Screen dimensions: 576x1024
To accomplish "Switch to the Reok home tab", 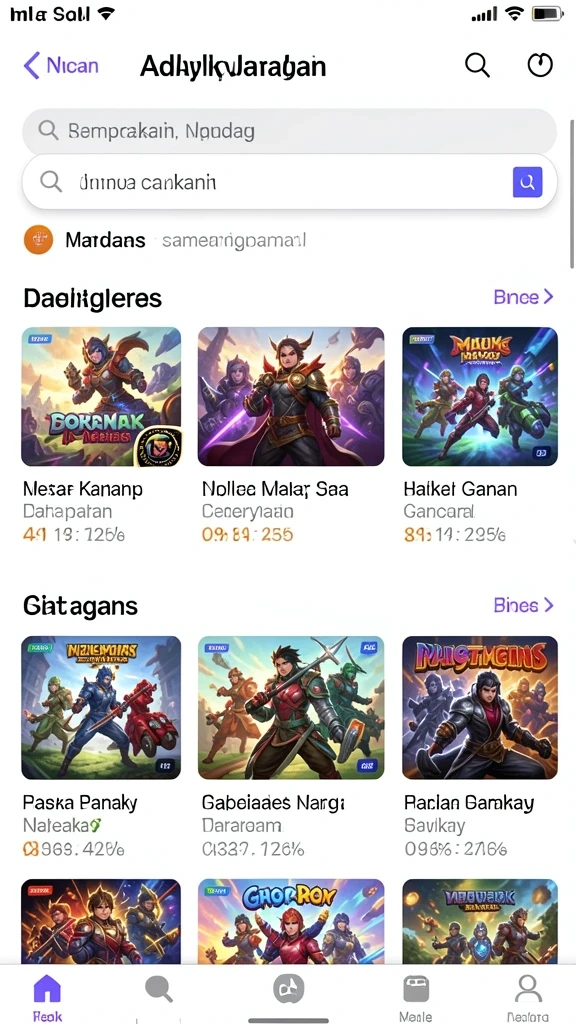I will 48,997.
